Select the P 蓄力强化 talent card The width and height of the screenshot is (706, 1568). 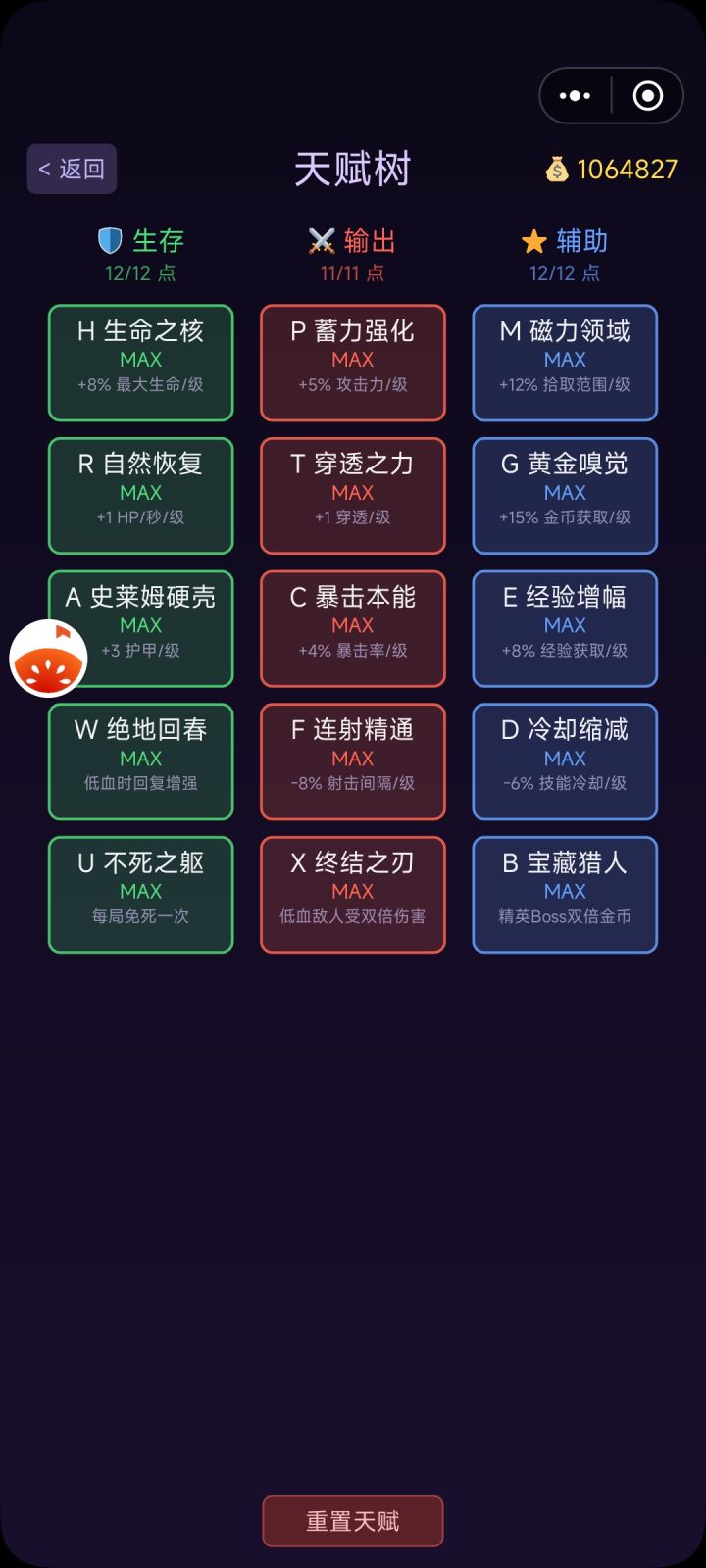pos(352,363)
